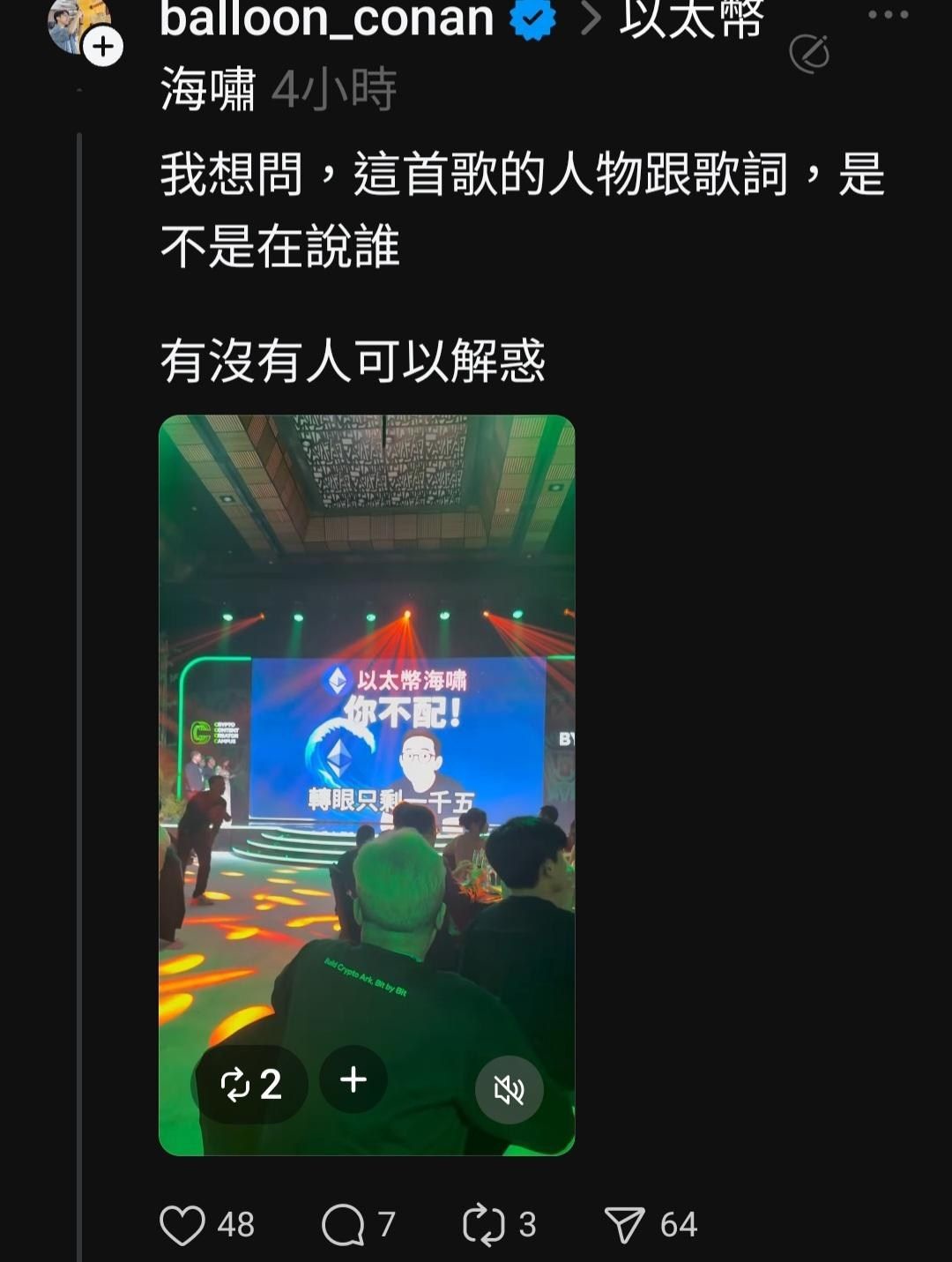Viewport: 952px width, 1262px height.
Task: Open the 7 comments on this post
Action: pyautogui.click(x=344, y=1224)
